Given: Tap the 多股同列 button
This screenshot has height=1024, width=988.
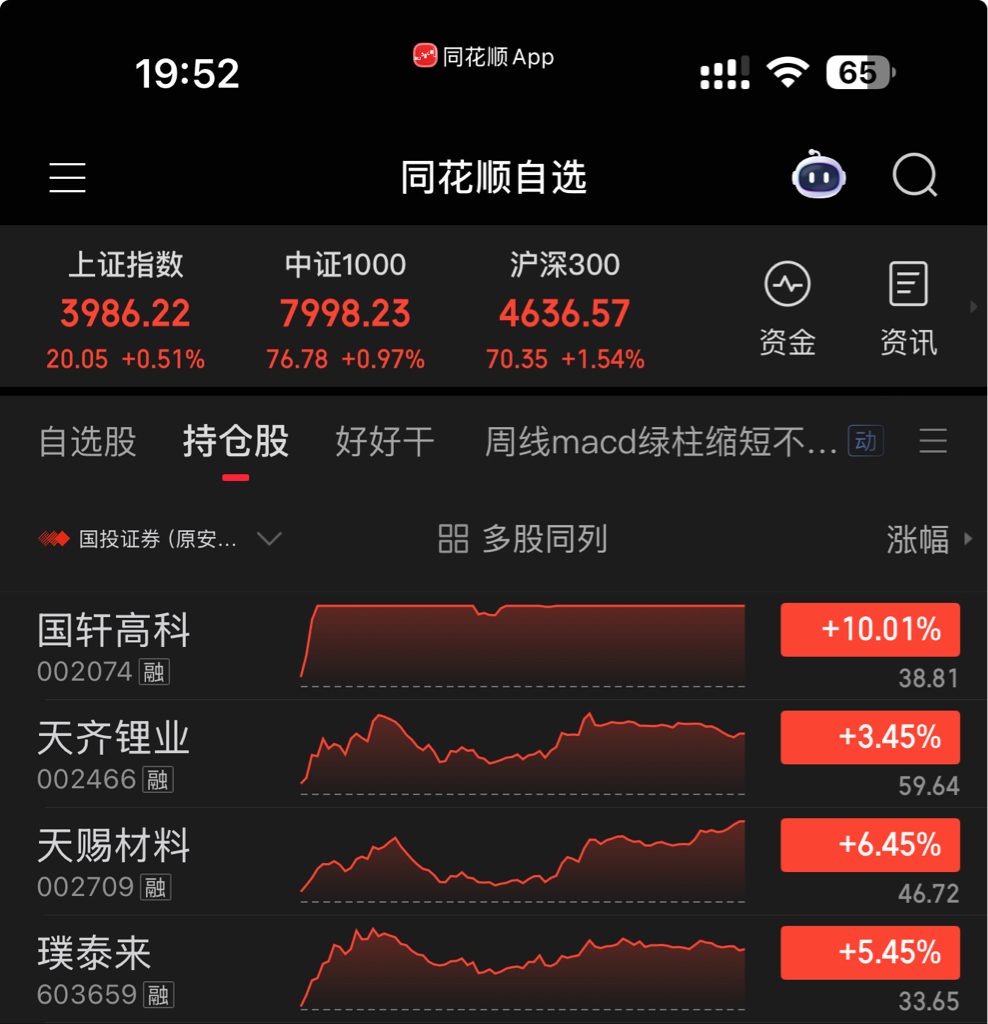Looking at the screenshot, I should point(522,539).
